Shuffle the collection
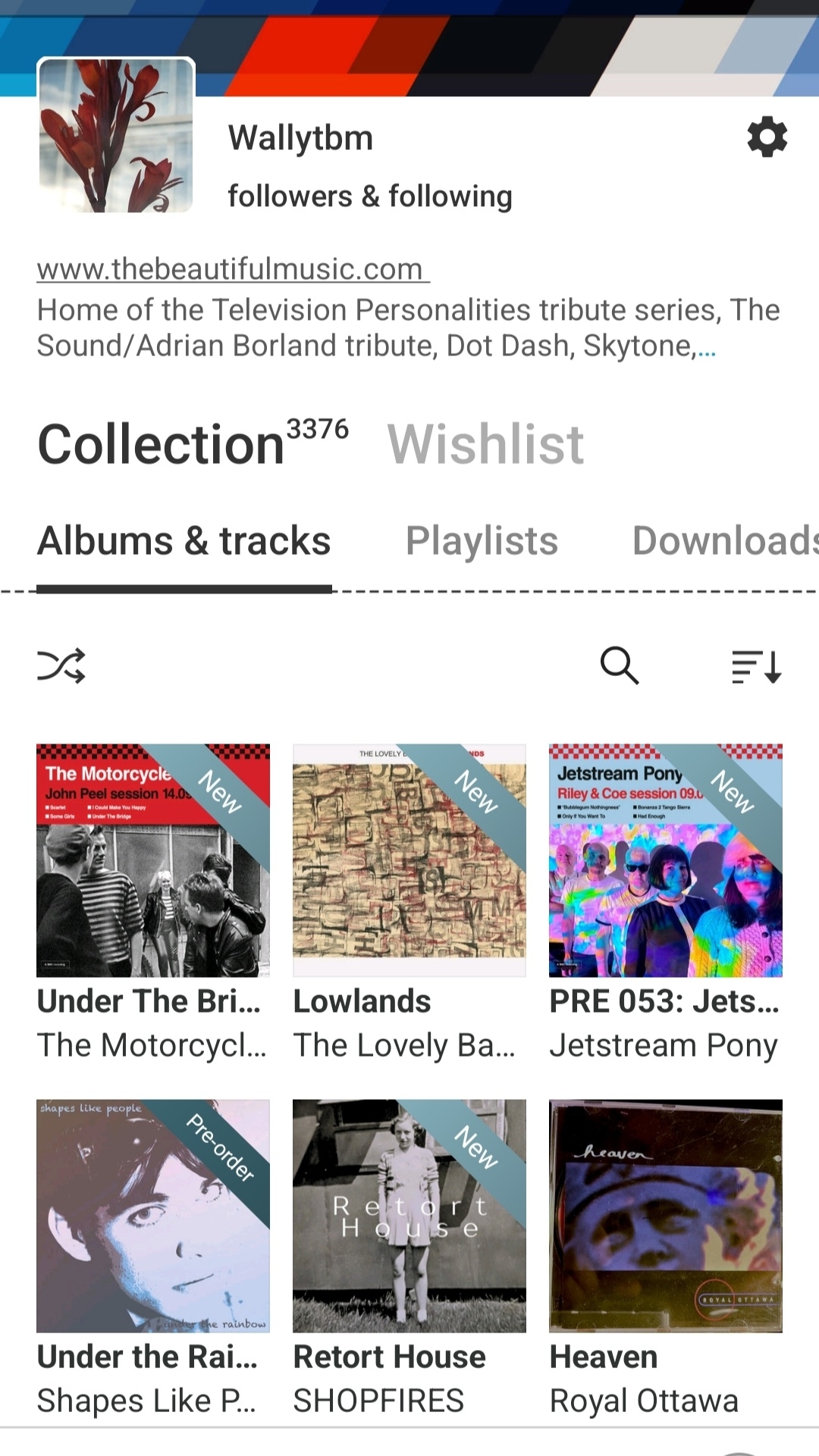The image size is (819, 1456). coord(61,666)
